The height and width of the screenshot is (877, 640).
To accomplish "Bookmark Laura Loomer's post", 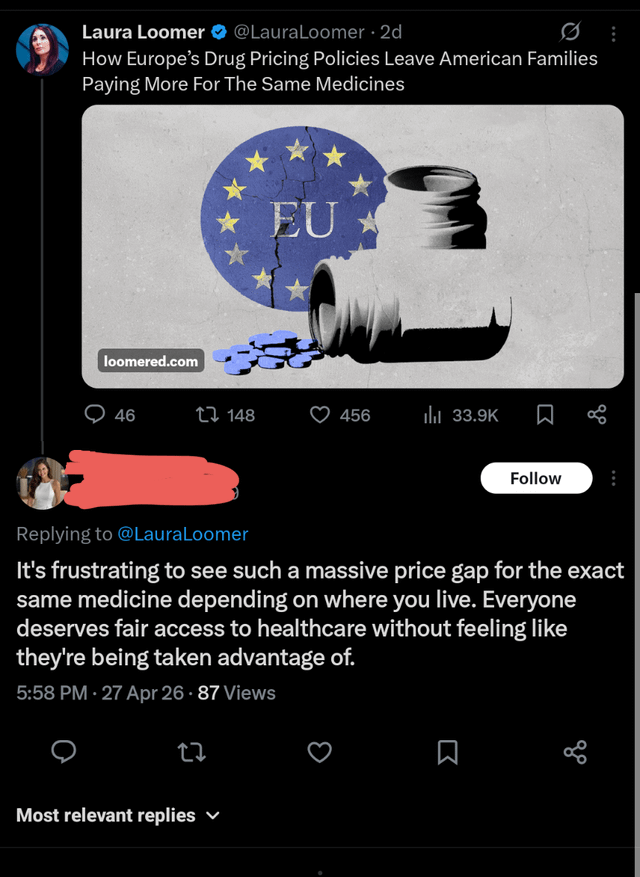I will coord(545,414).
